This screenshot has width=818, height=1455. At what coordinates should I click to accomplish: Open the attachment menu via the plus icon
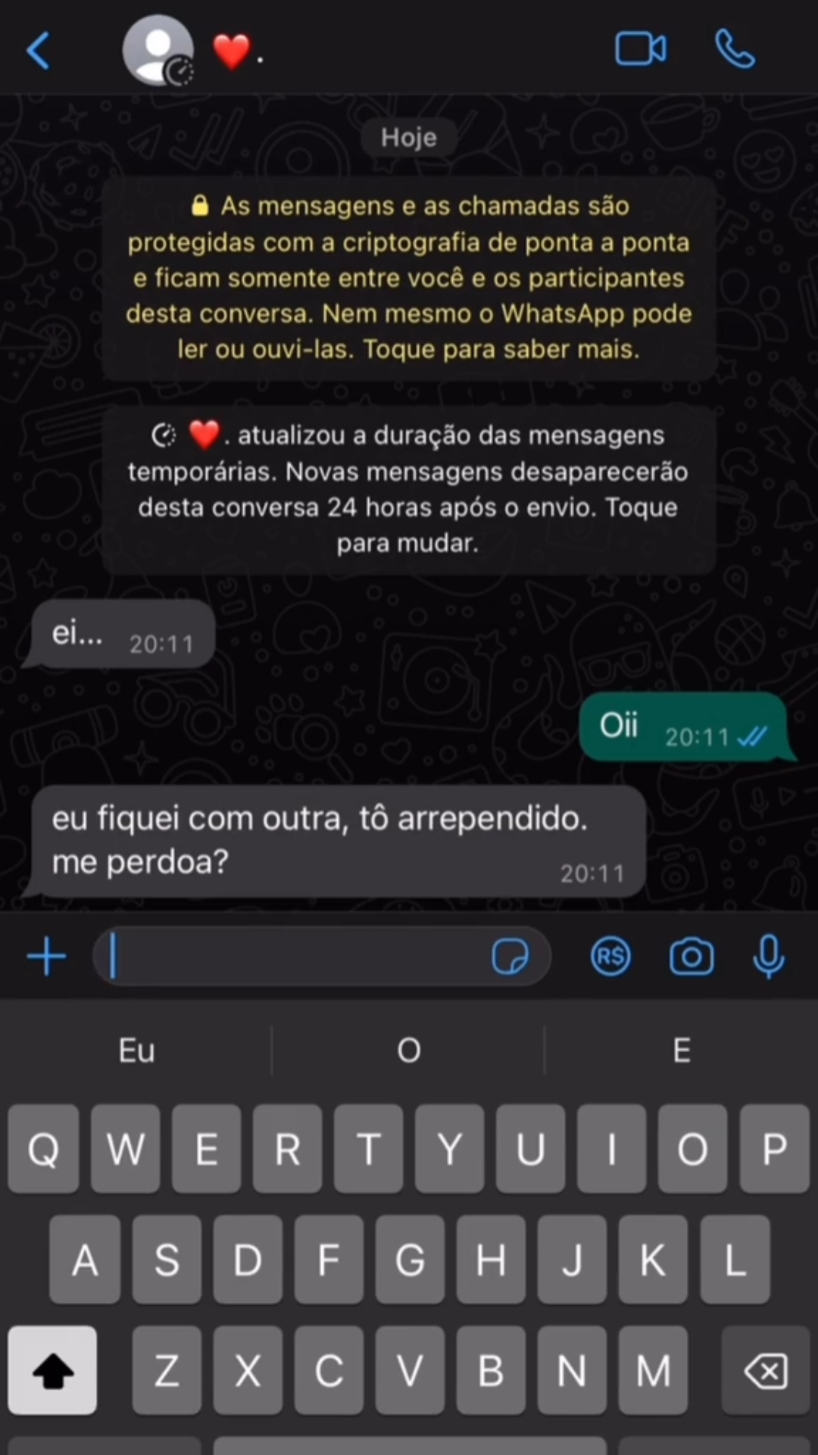45,957
